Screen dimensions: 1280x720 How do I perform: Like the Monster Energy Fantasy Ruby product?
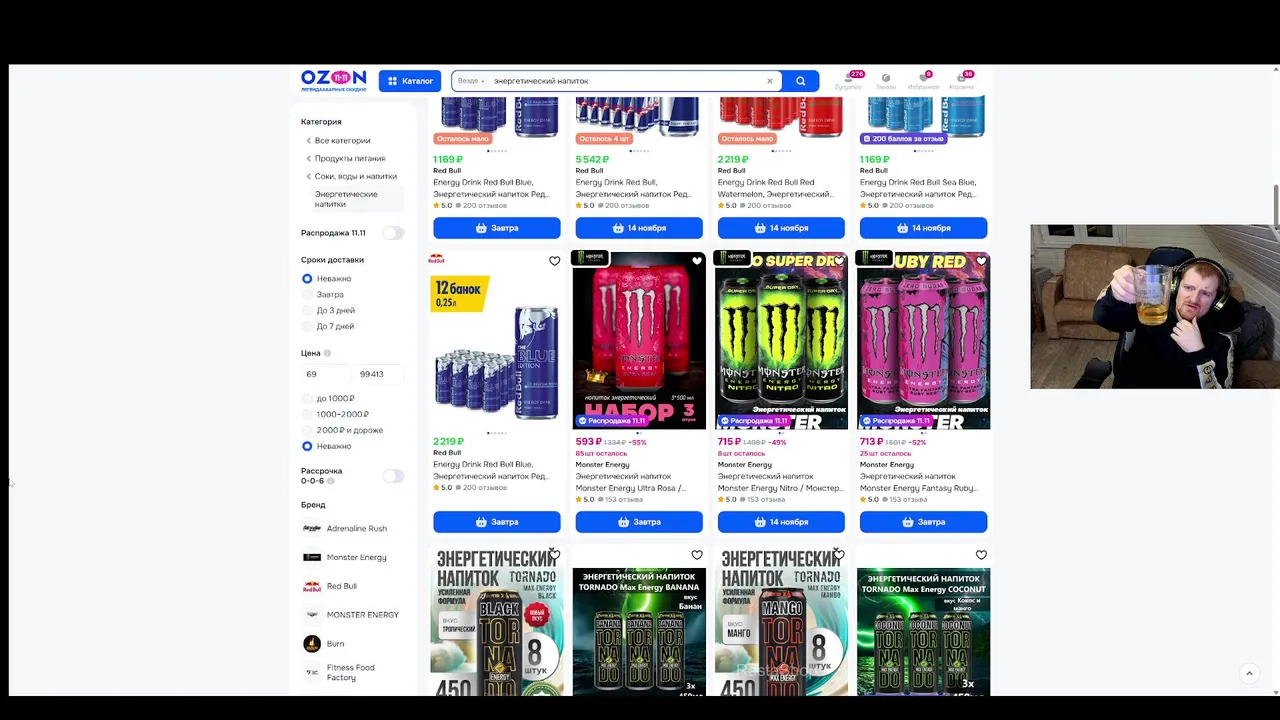tap(981, 261)
